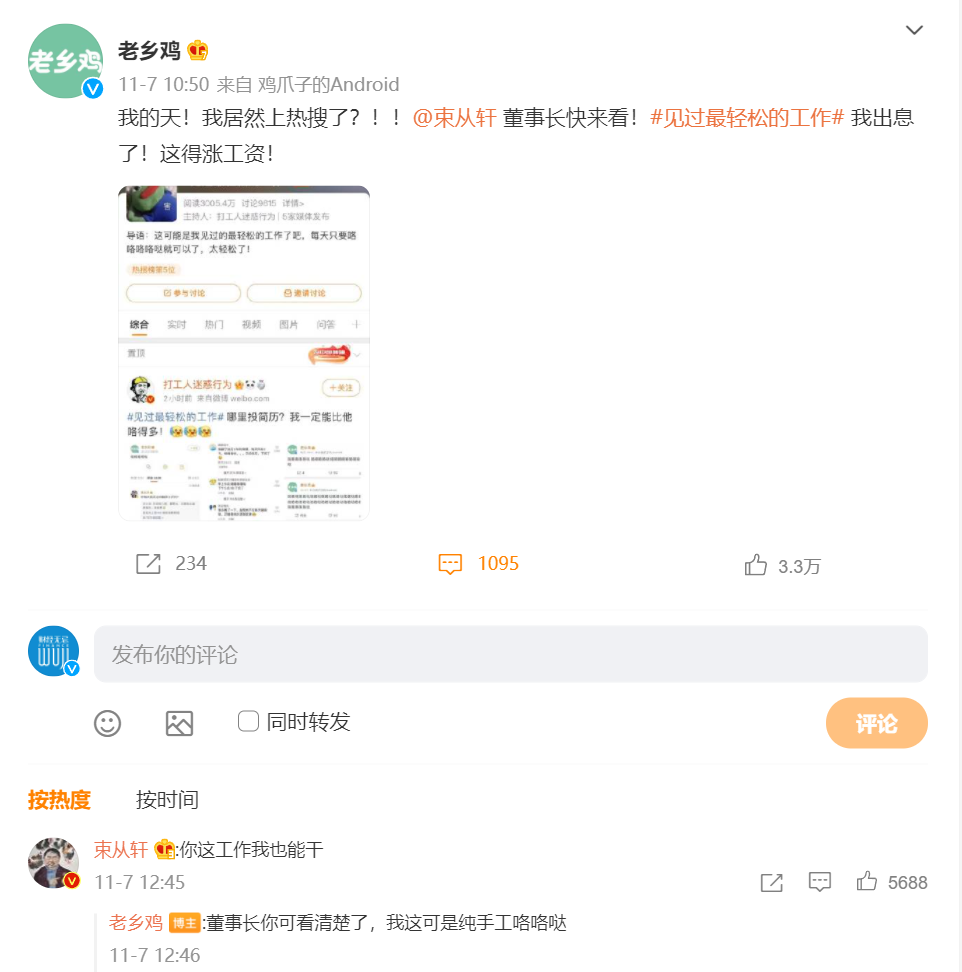Submit with the 评论 button
Viewport: 962px width, 972px height.
coord(876,723)
